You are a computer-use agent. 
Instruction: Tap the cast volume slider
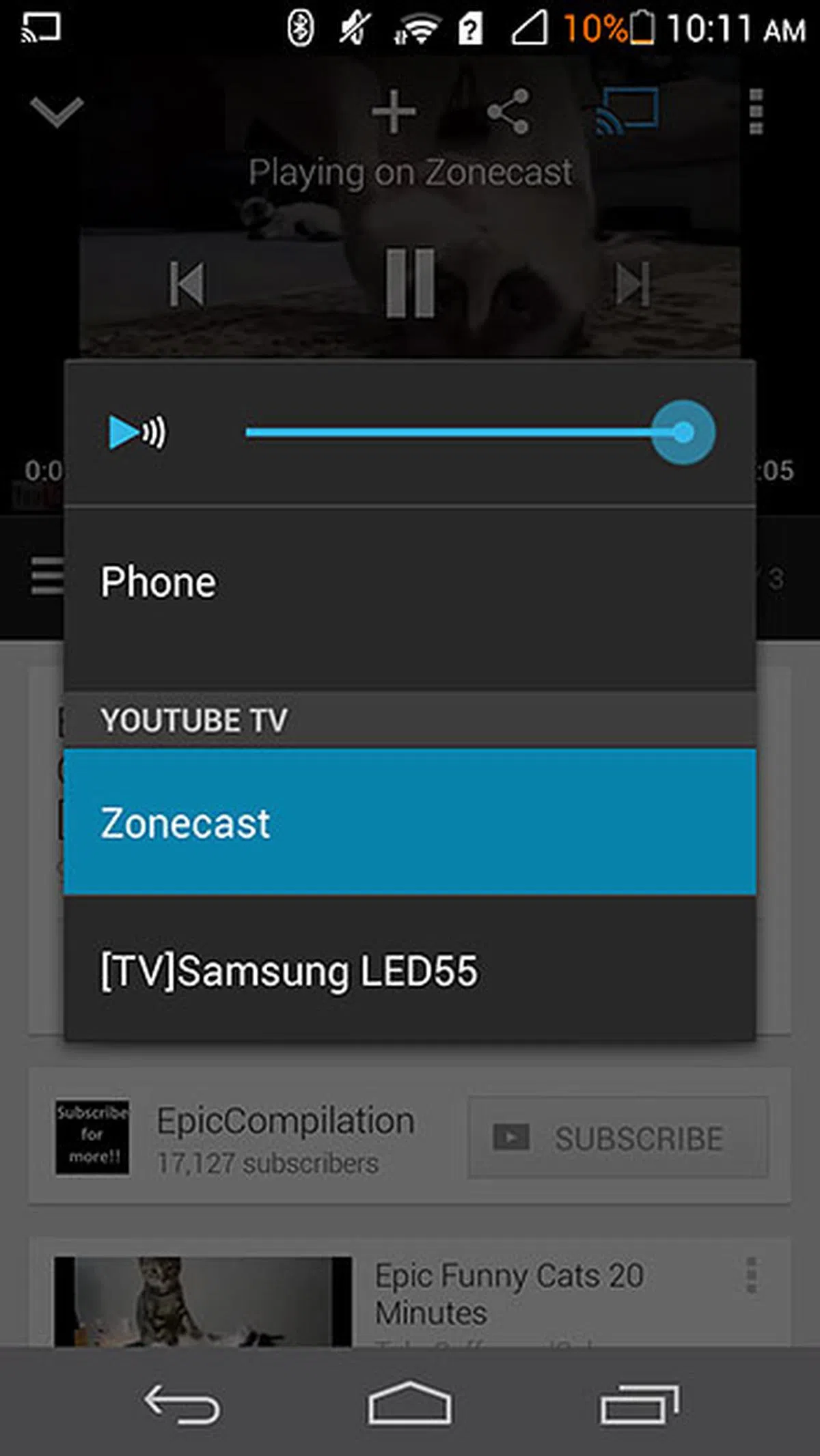click(465, 432)
